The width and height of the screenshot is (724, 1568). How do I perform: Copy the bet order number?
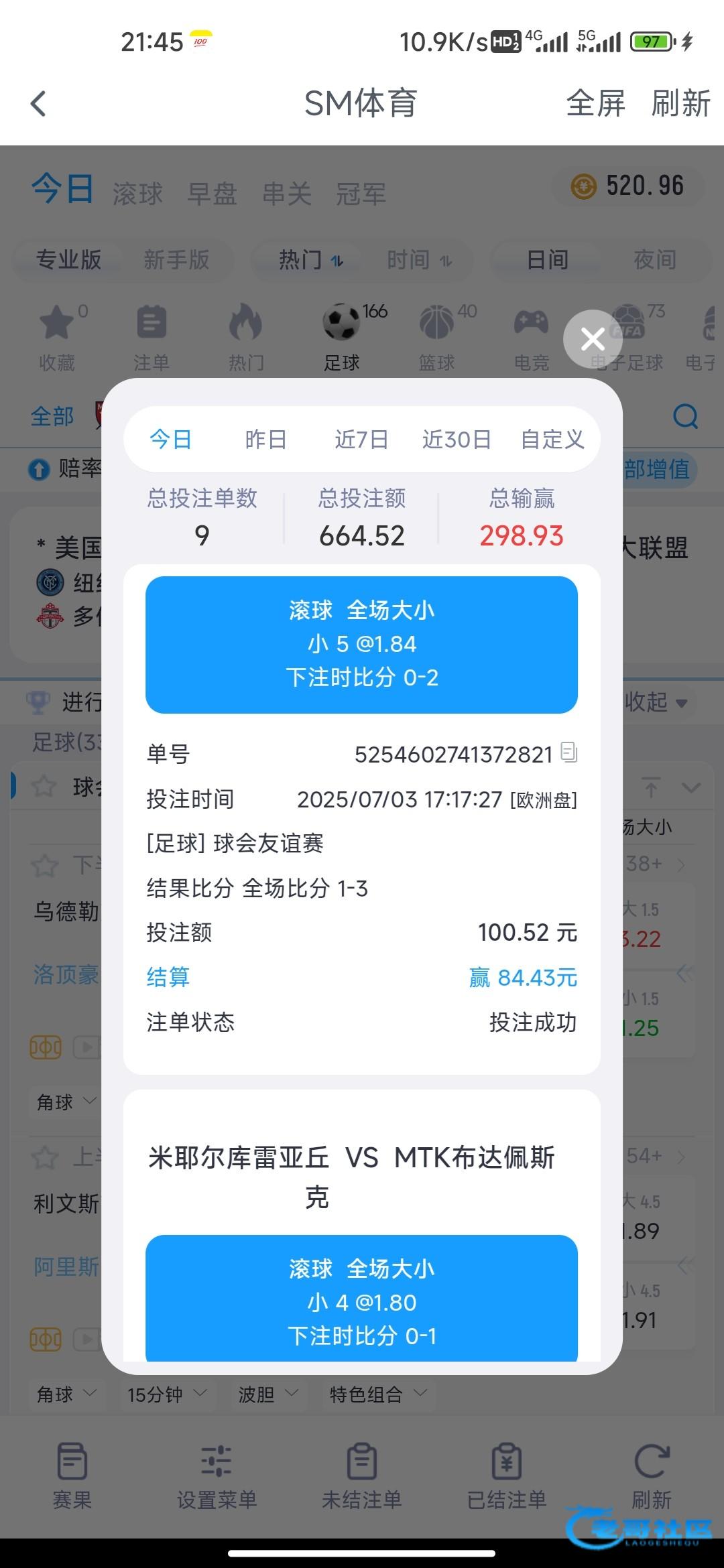tap(568, 753)
